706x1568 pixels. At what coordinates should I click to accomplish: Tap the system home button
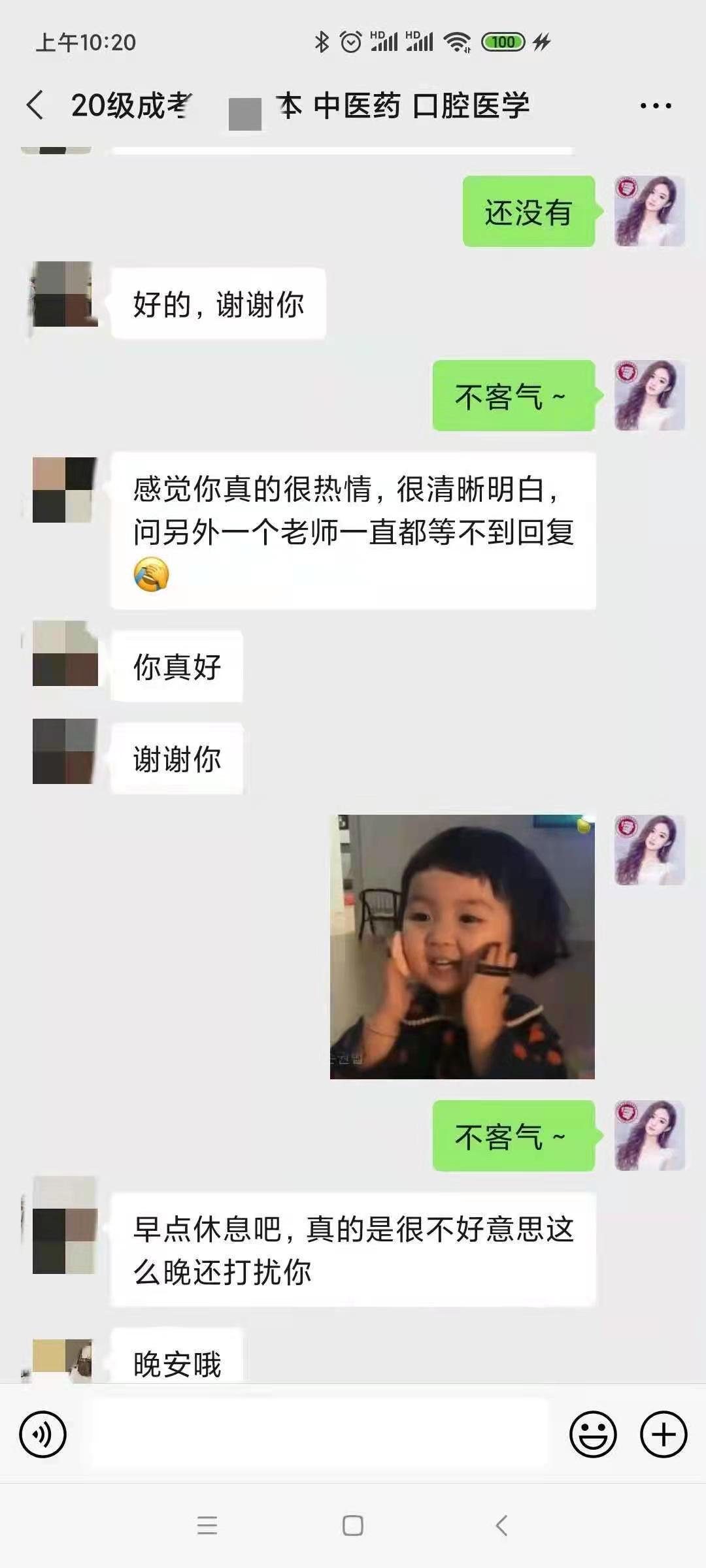[353, 1526]
